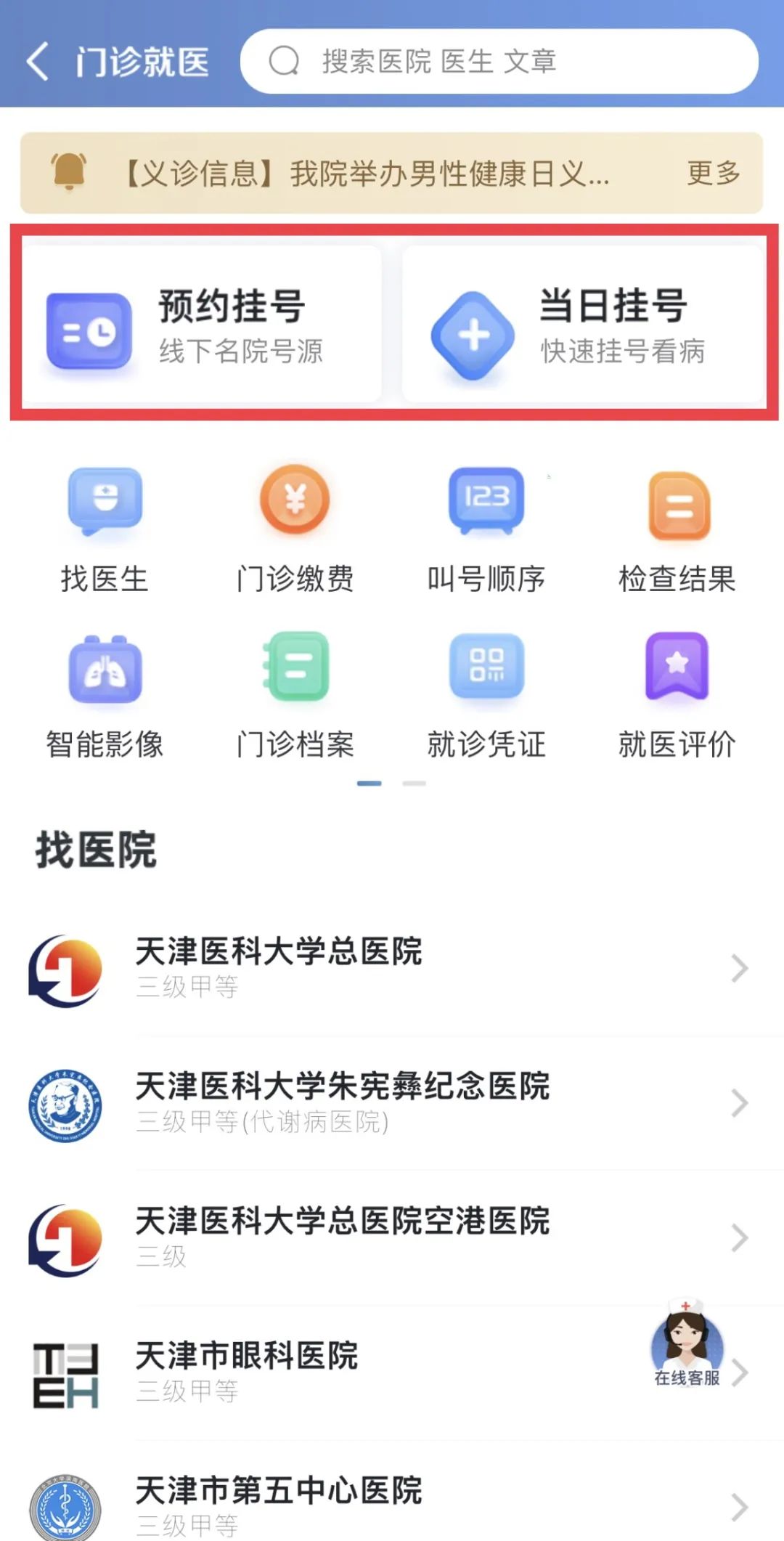The height and width of the screenshot is (1541, 784).
Task: Go back from 门诊就医 page
Action: (38, 61)
